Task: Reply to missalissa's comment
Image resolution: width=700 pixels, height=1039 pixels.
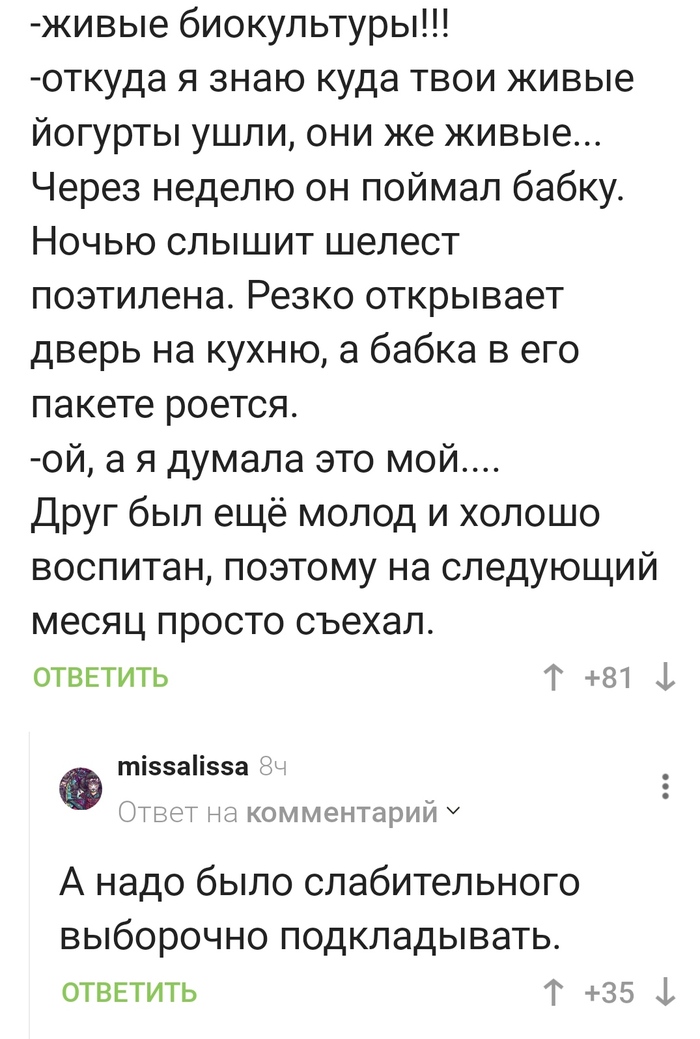Action: coord(129,992)
